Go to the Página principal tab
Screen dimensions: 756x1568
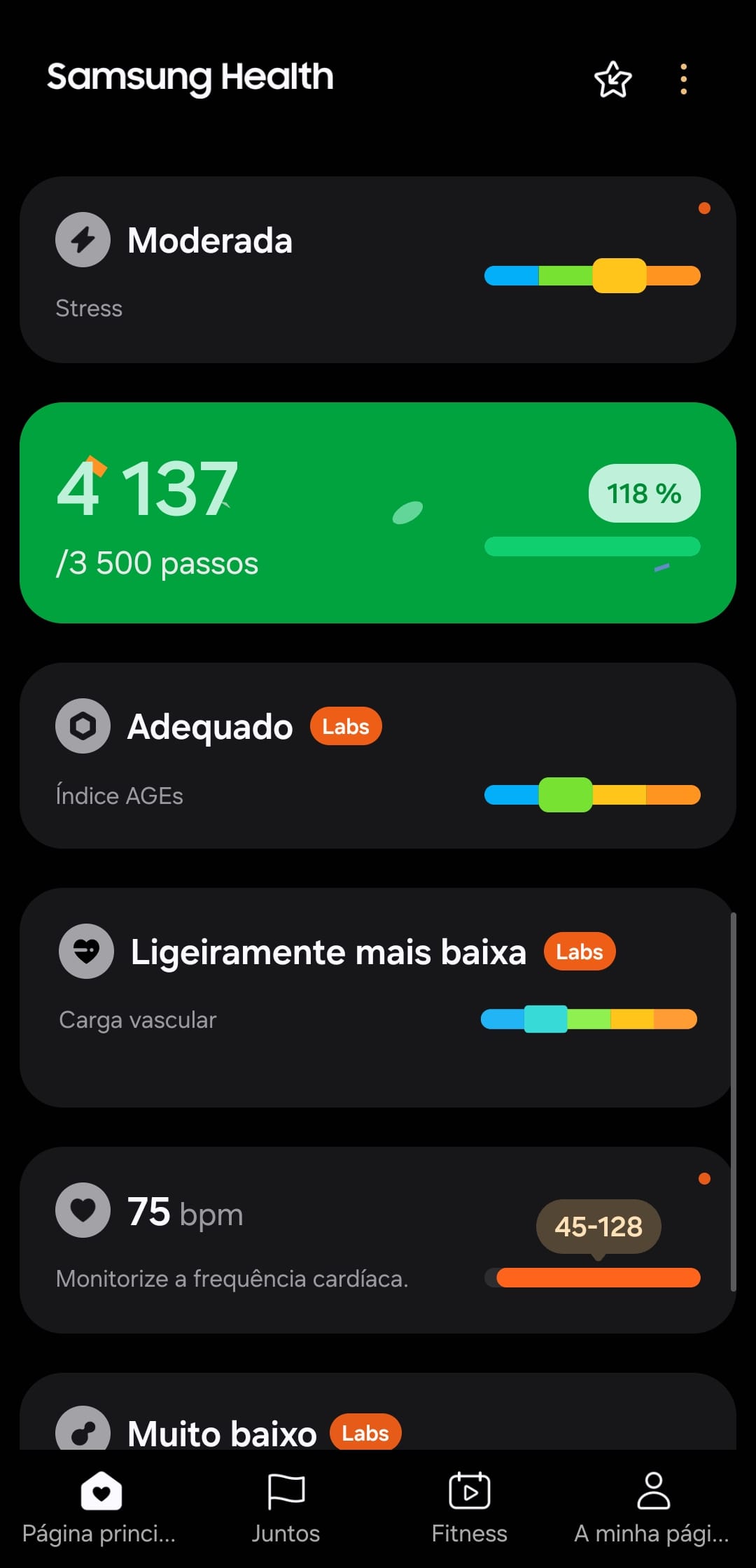pos(99,1507)
